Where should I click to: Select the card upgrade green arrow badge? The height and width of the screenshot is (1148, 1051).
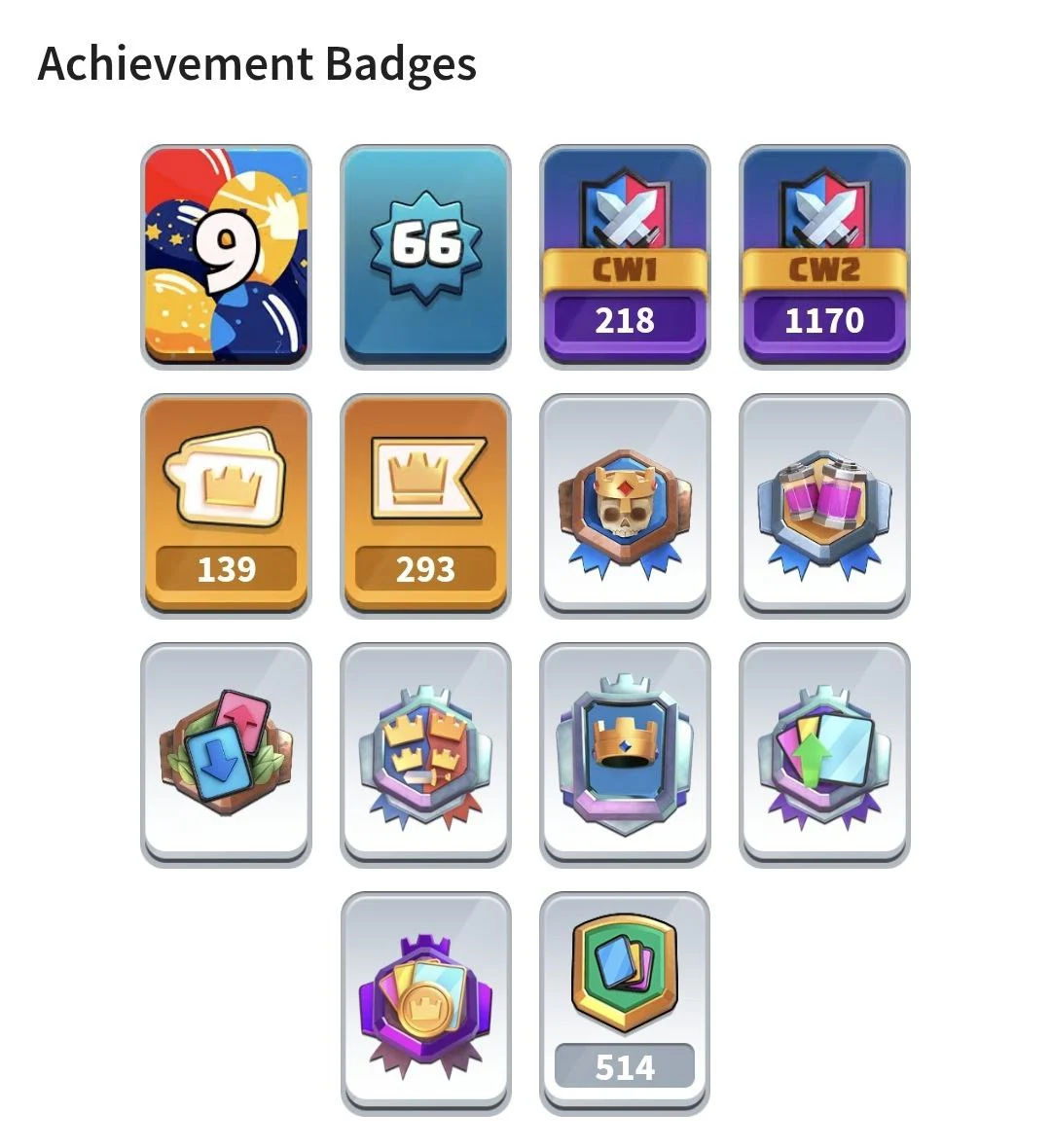click(x=824, y=755)
